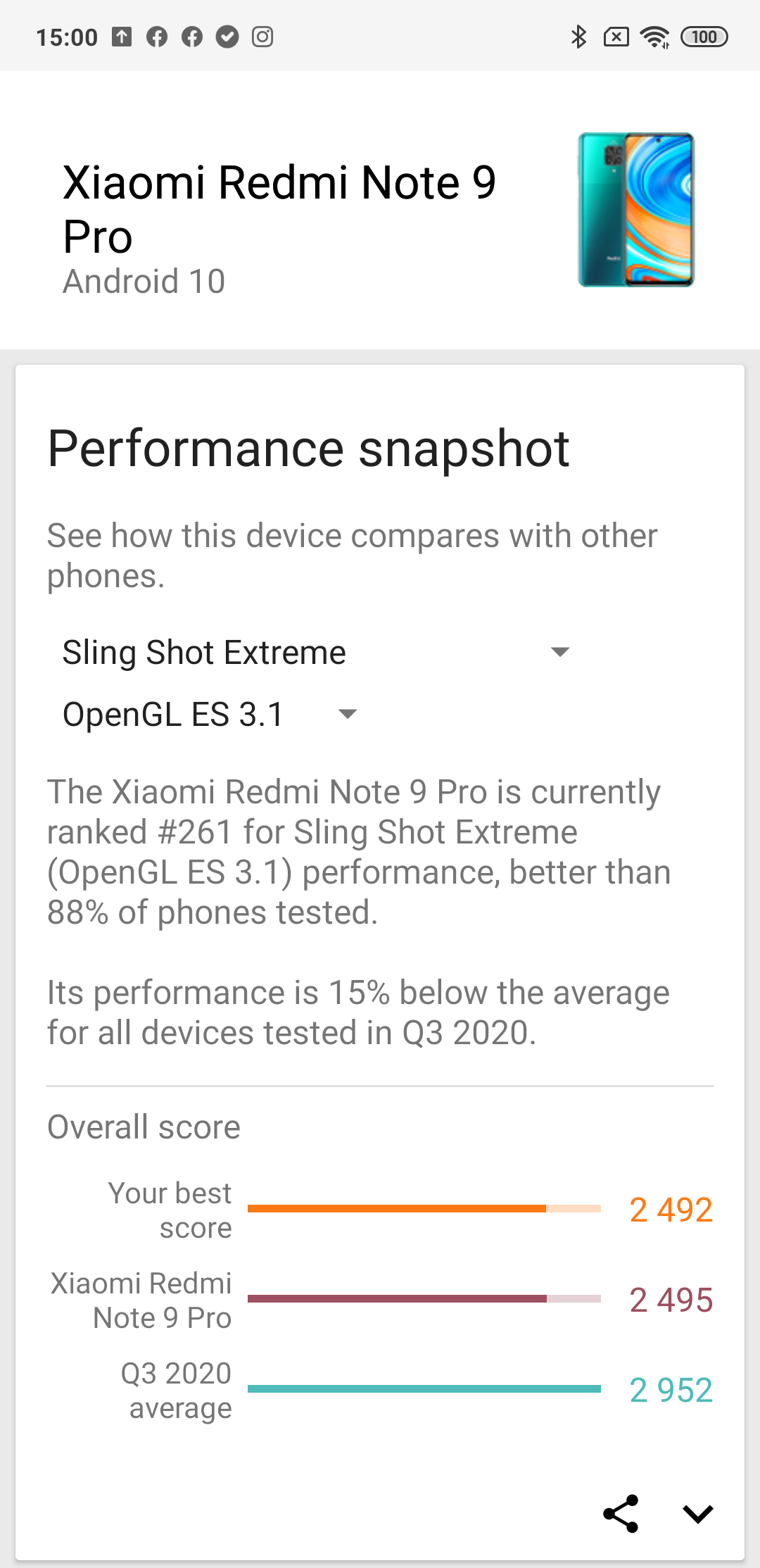This screenshot has height=1568, width=760.
Task: Open the OpenGL ES 3.1 API dropdown
Action: point(210,714)
